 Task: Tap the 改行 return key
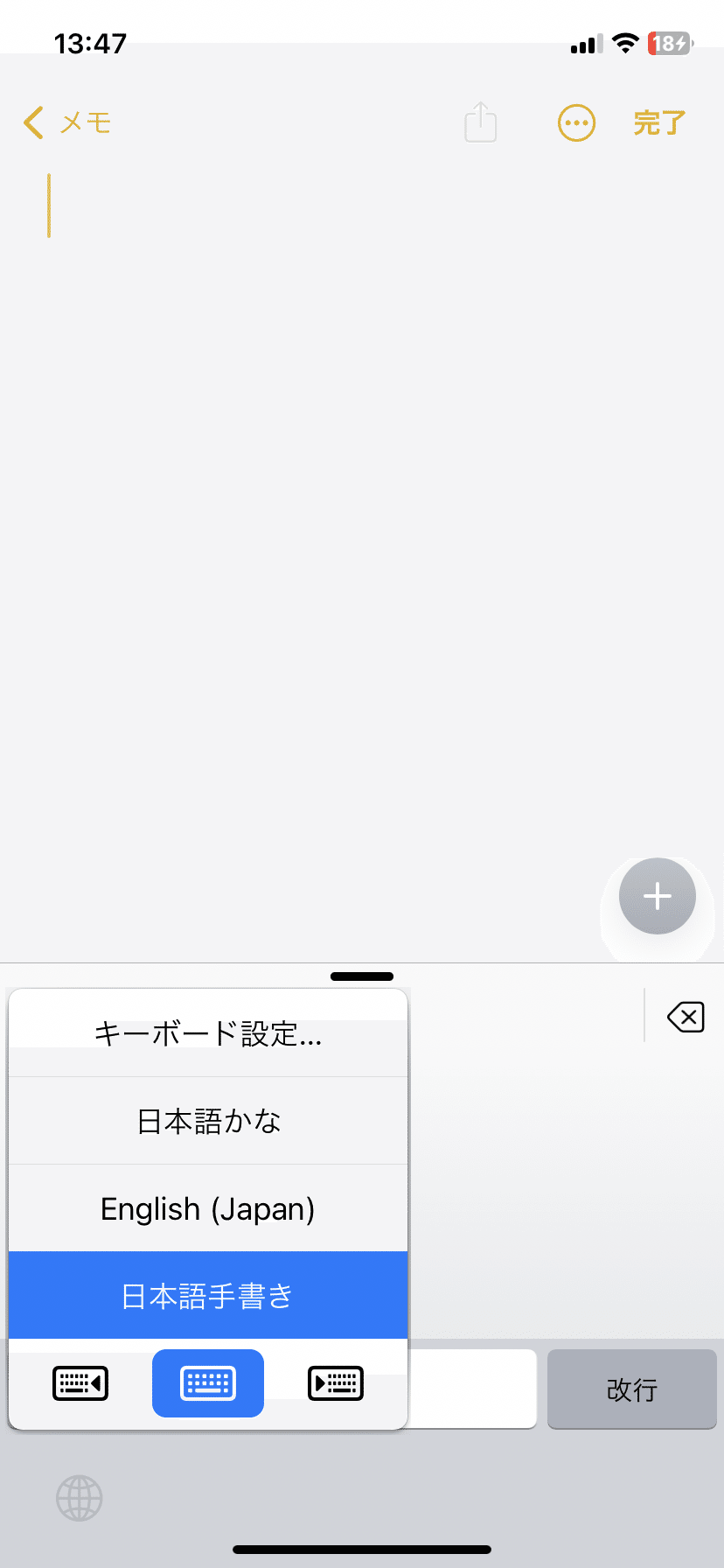(632, 1389)
